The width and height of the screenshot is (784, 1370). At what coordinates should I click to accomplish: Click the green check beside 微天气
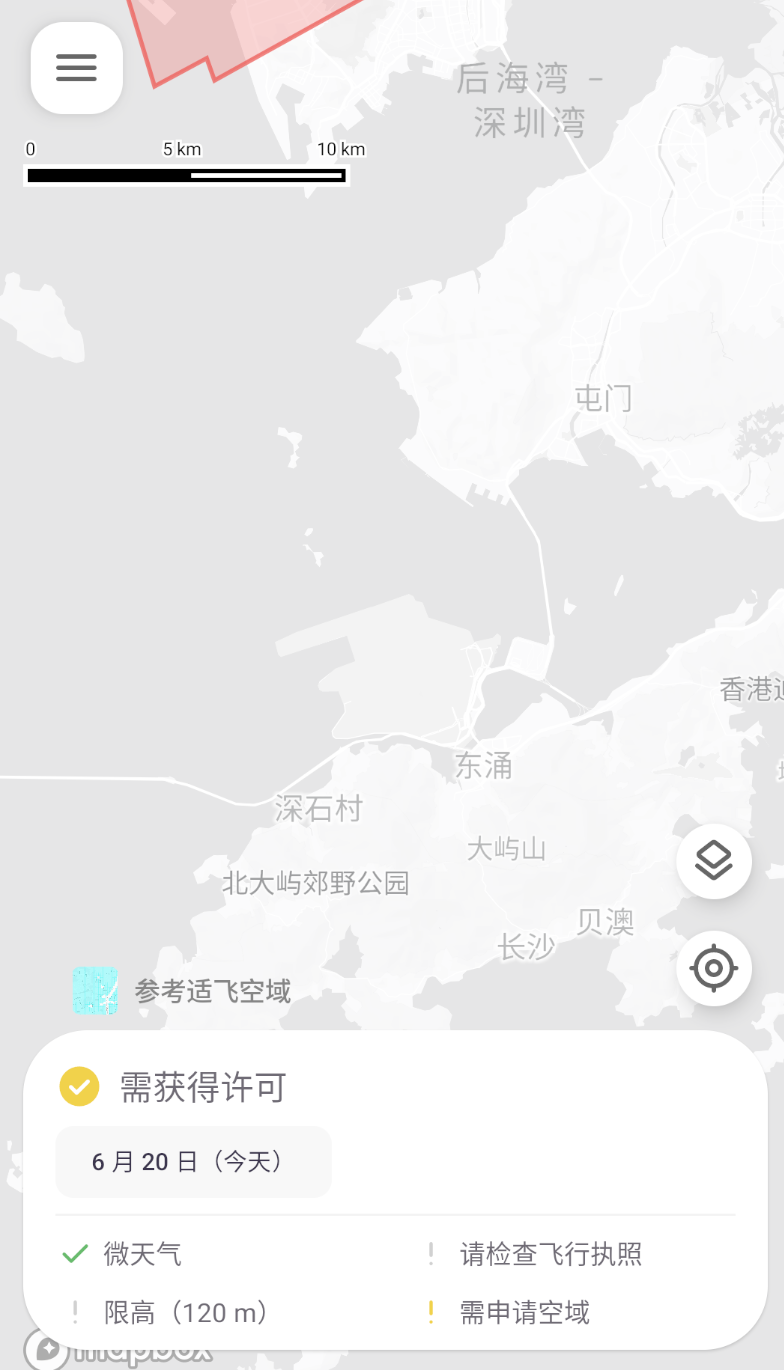(x=74, y=1253)
